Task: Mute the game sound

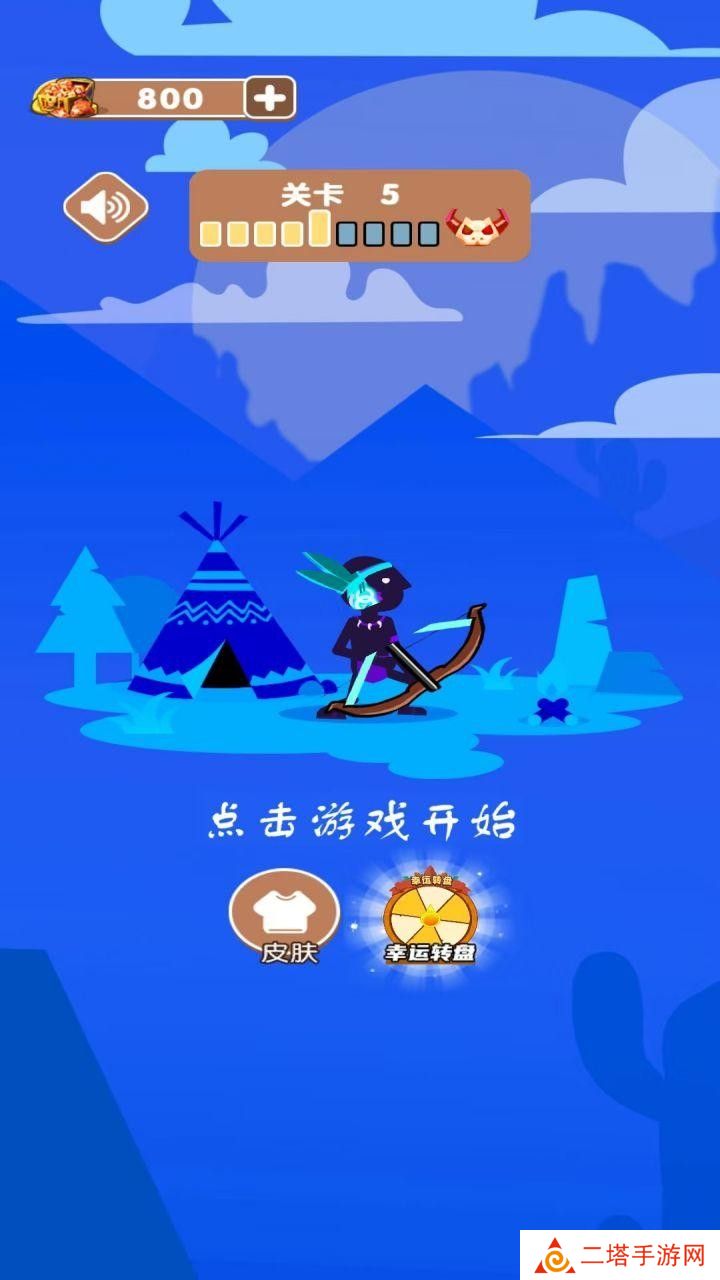Action: point(106,208)
